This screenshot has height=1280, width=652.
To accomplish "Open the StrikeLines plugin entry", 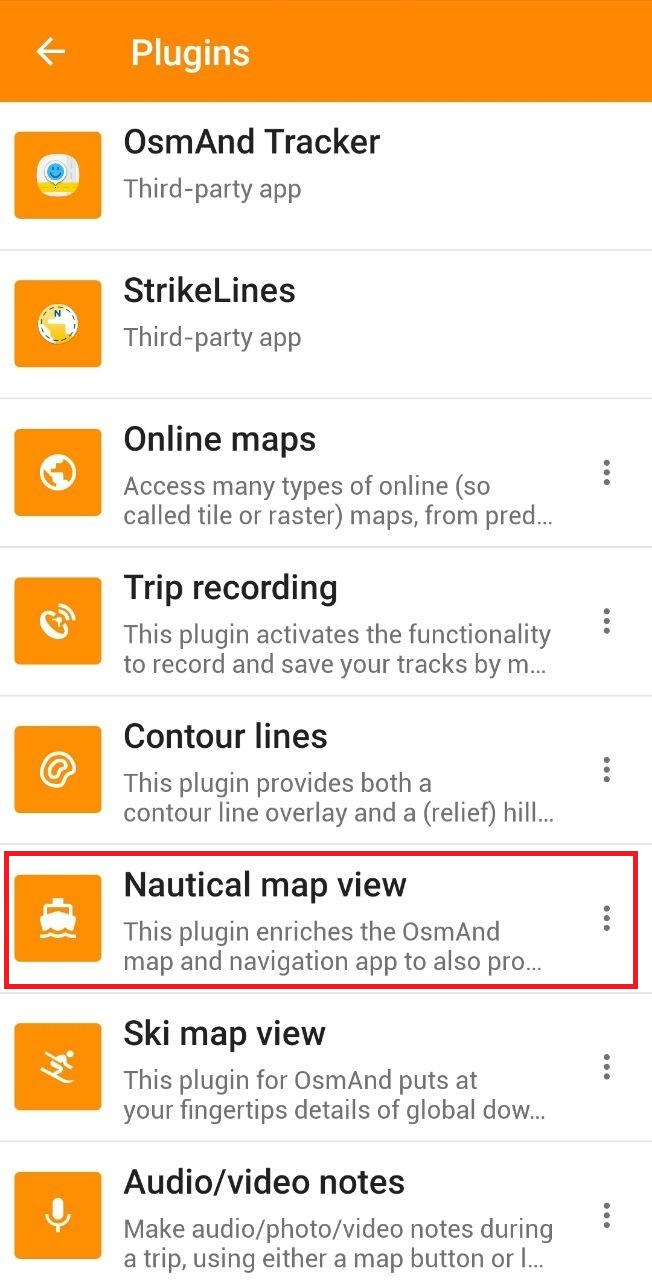I will coord(300,323).
